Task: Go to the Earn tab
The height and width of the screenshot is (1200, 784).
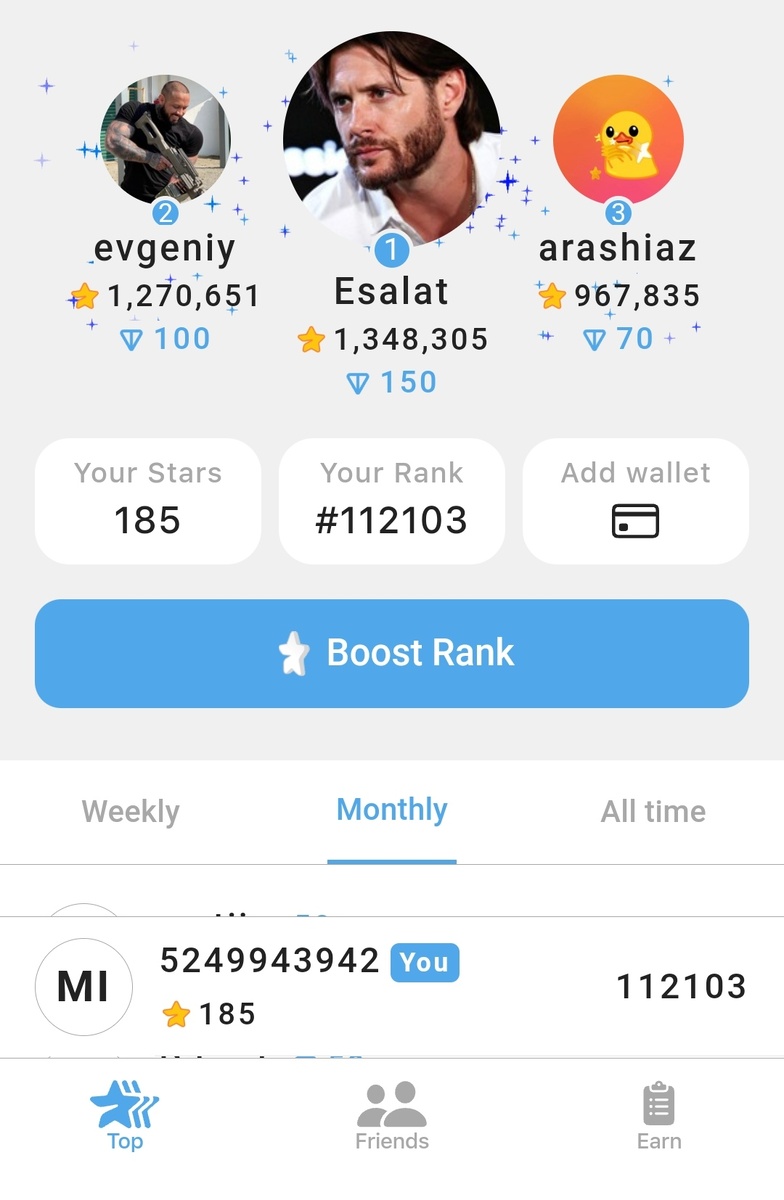Action: tap(659, 1116)
